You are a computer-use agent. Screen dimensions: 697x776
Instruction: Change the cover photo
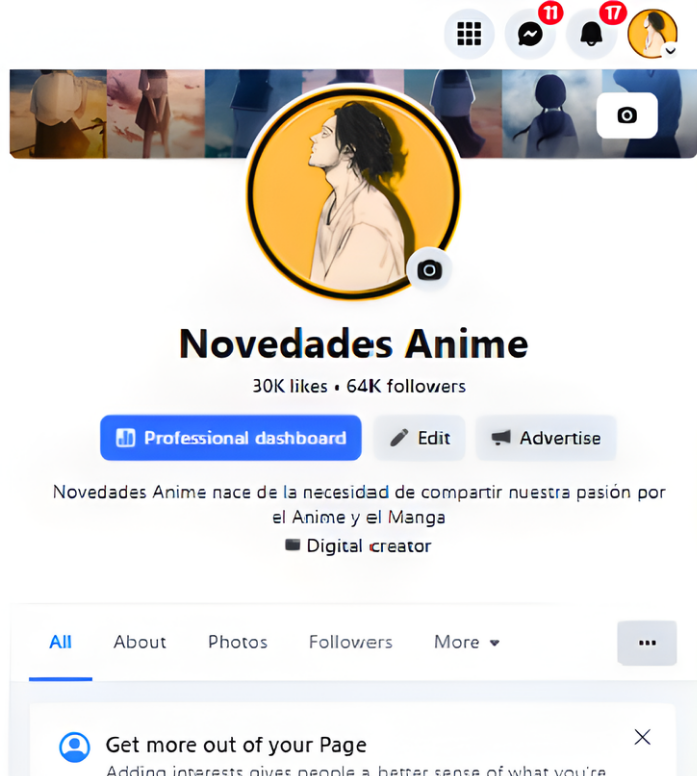[x=627, y=116]
